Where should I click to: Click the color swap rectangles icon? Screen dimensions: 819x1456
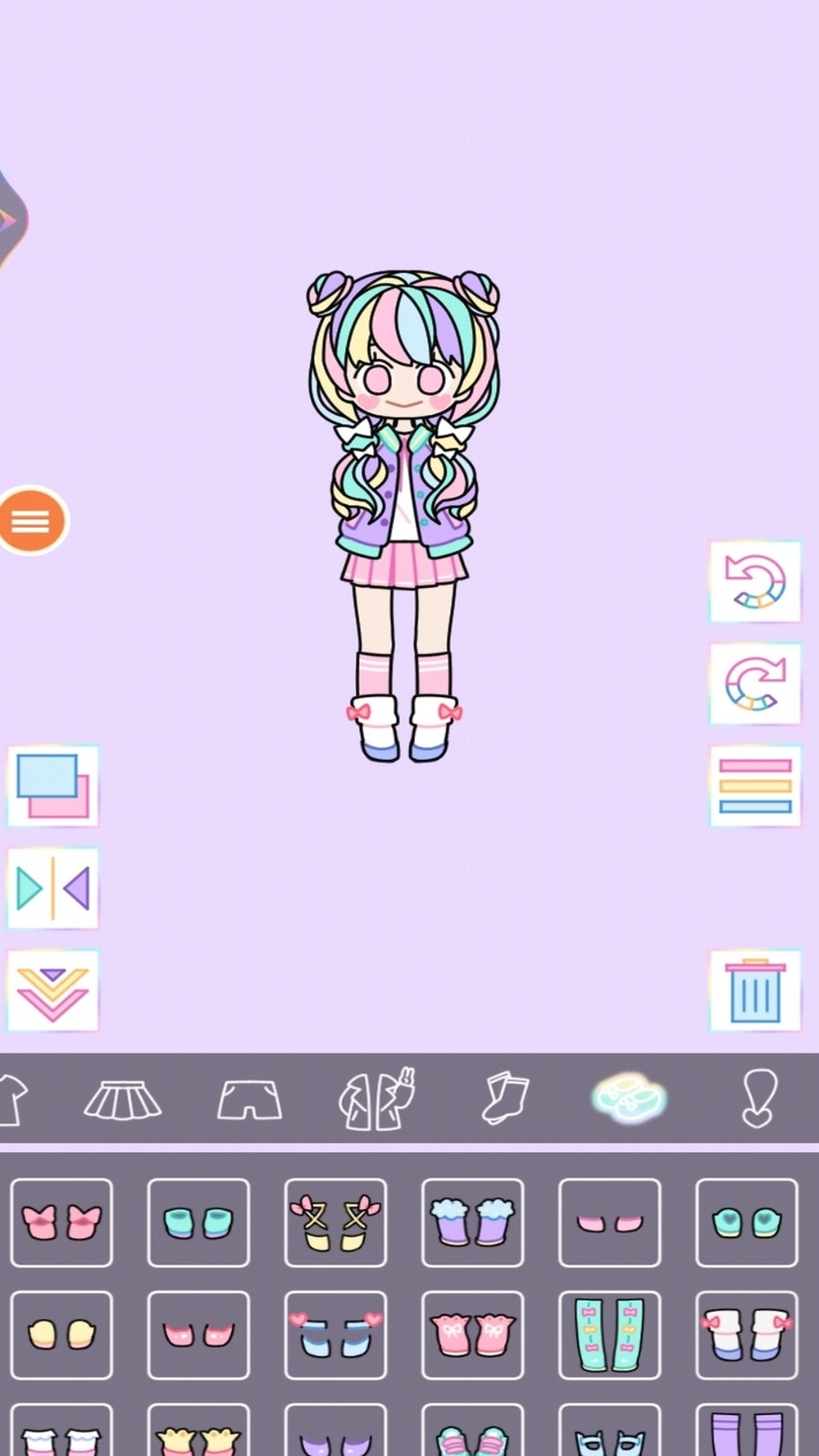(x=52, y=786)
